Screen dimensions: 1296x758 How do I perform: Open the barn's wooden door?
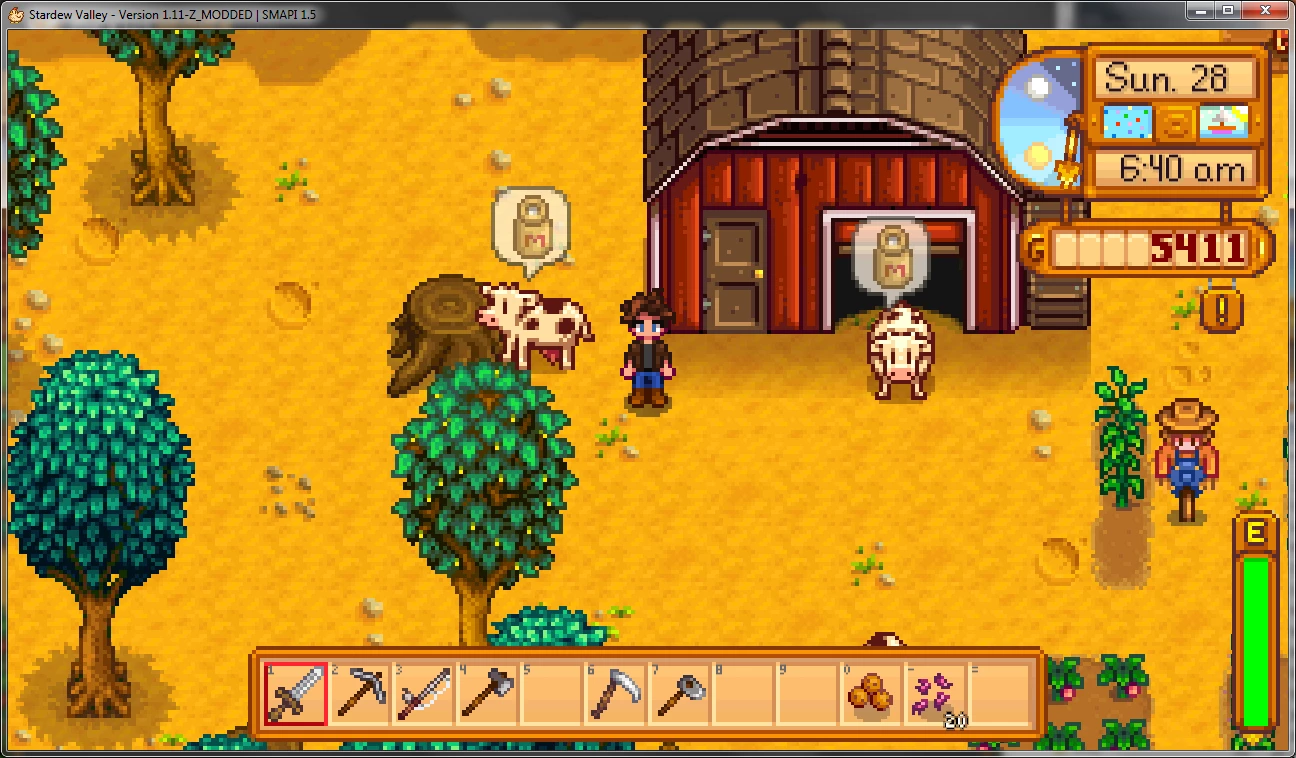[x=735, y=271]
